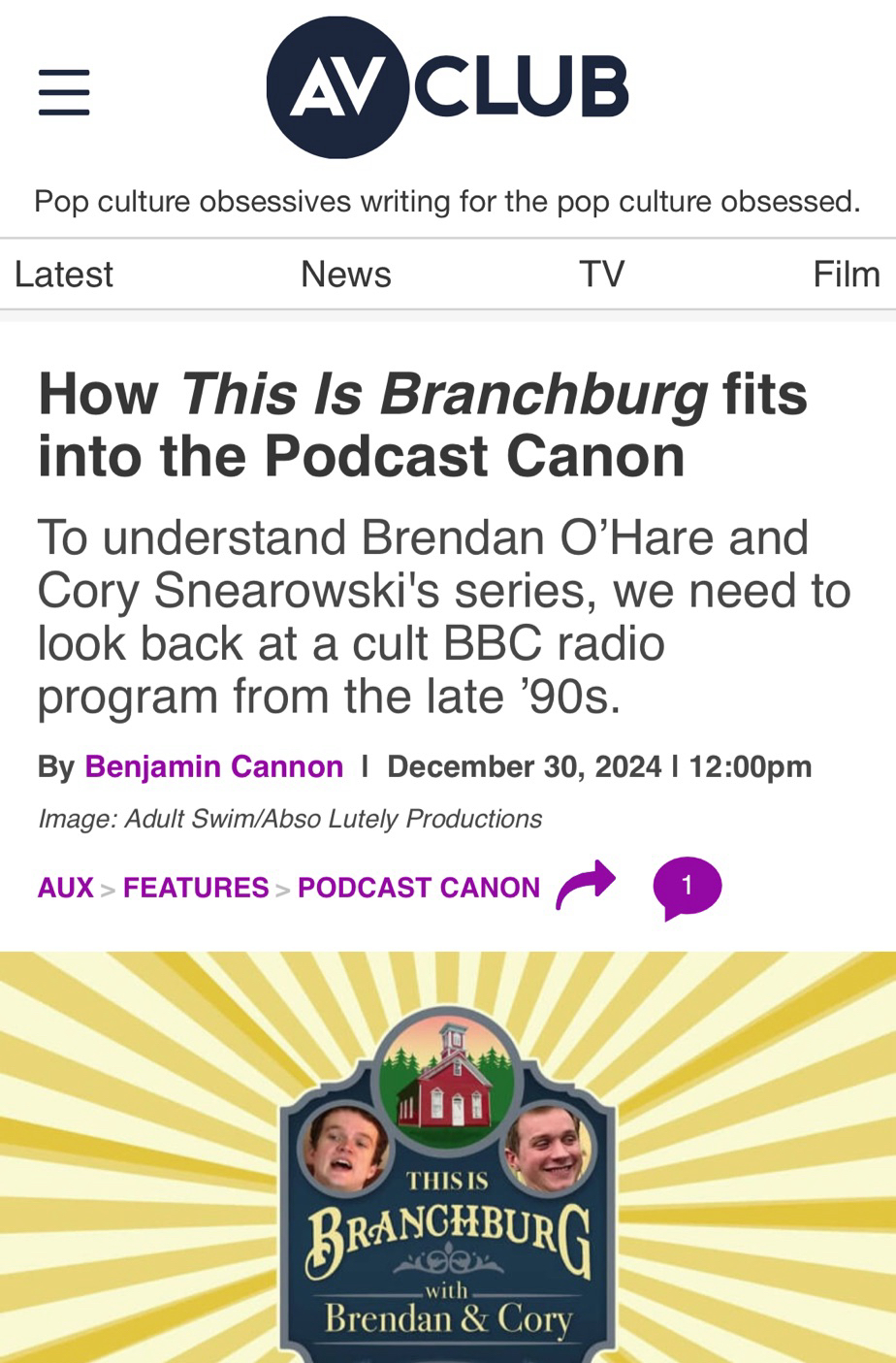The height and width of the screenshot is (1363, 896).
Task: Switch to the Latest tab
Action: 64,275
